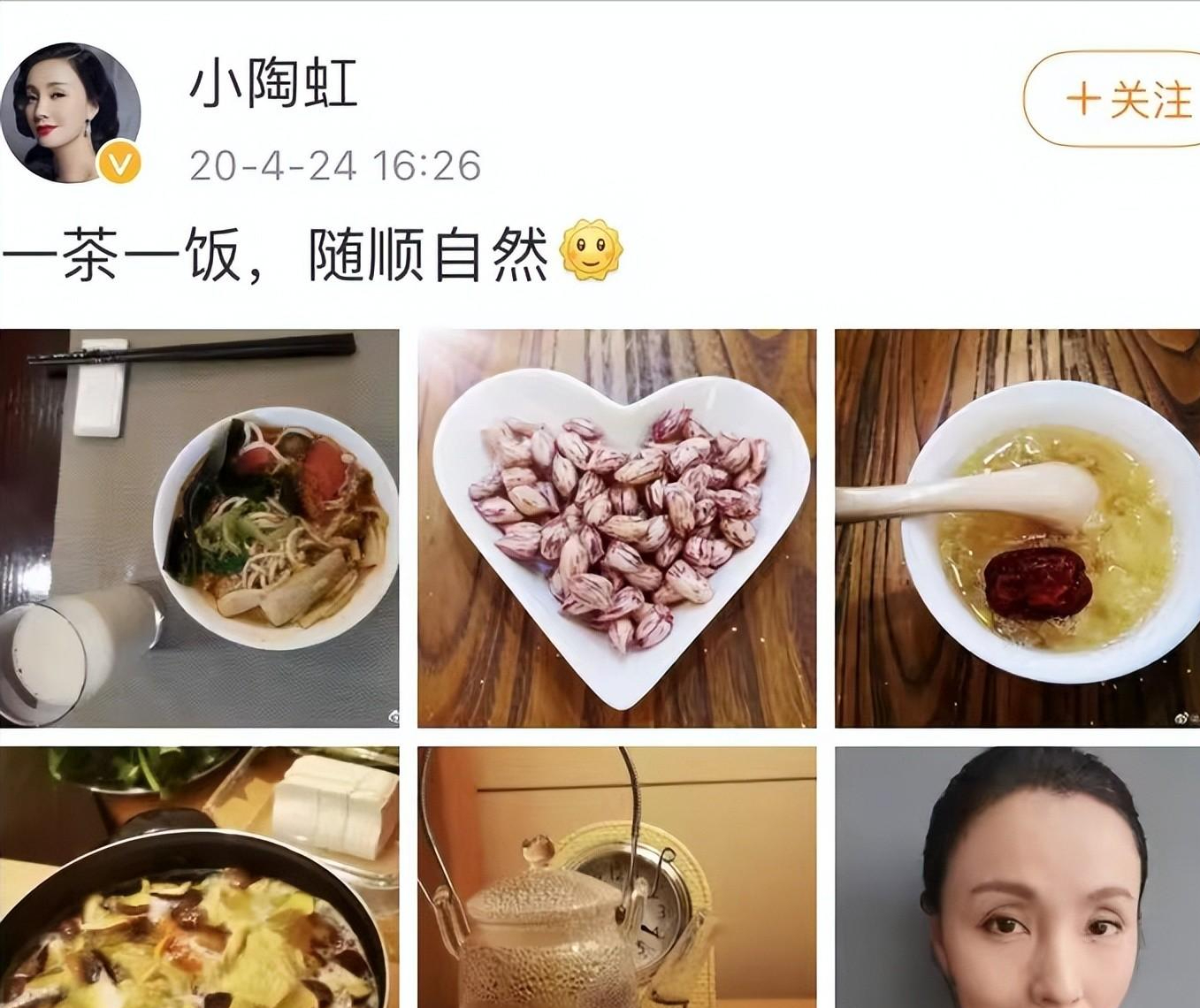Open the hot pot photo
The image size is (1200, 1008).
click(x=199, y=877)
